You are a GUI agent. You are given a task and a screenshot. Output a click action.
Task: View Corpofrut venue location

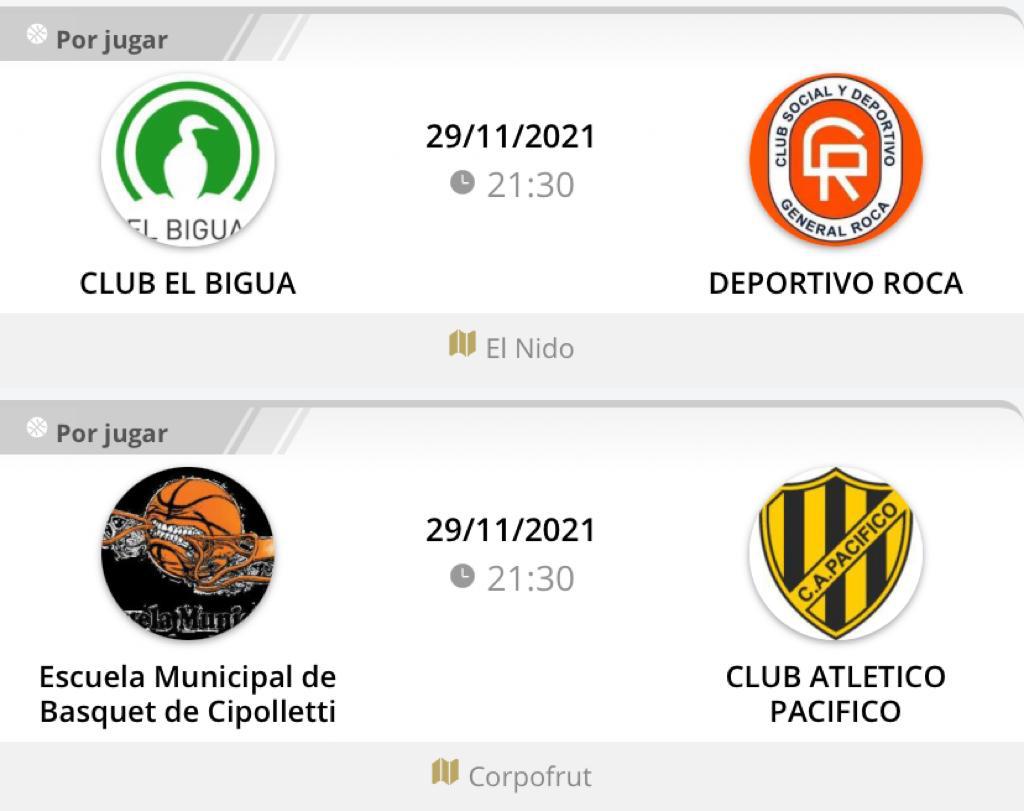pyautogui.click(x=511, y=776)
